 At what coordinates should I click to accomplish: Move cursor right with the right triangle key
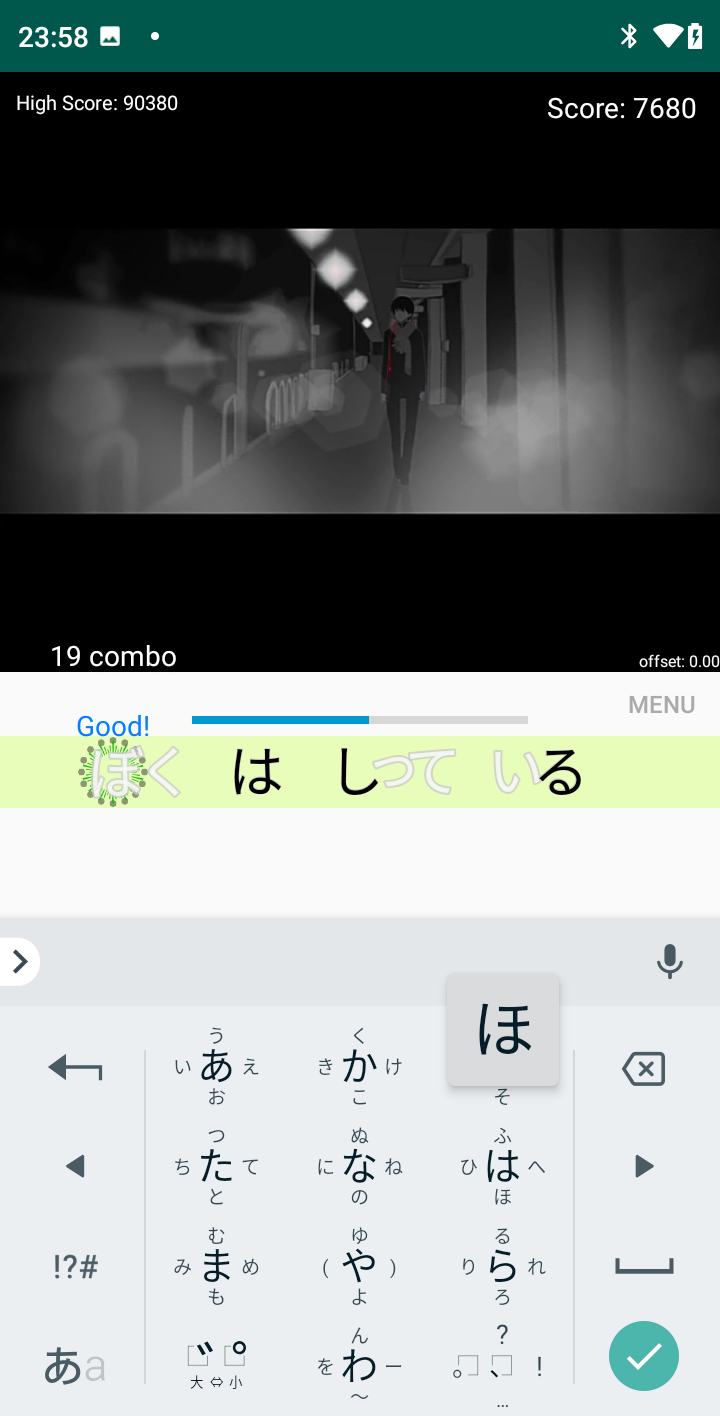tap(643, 1165)
